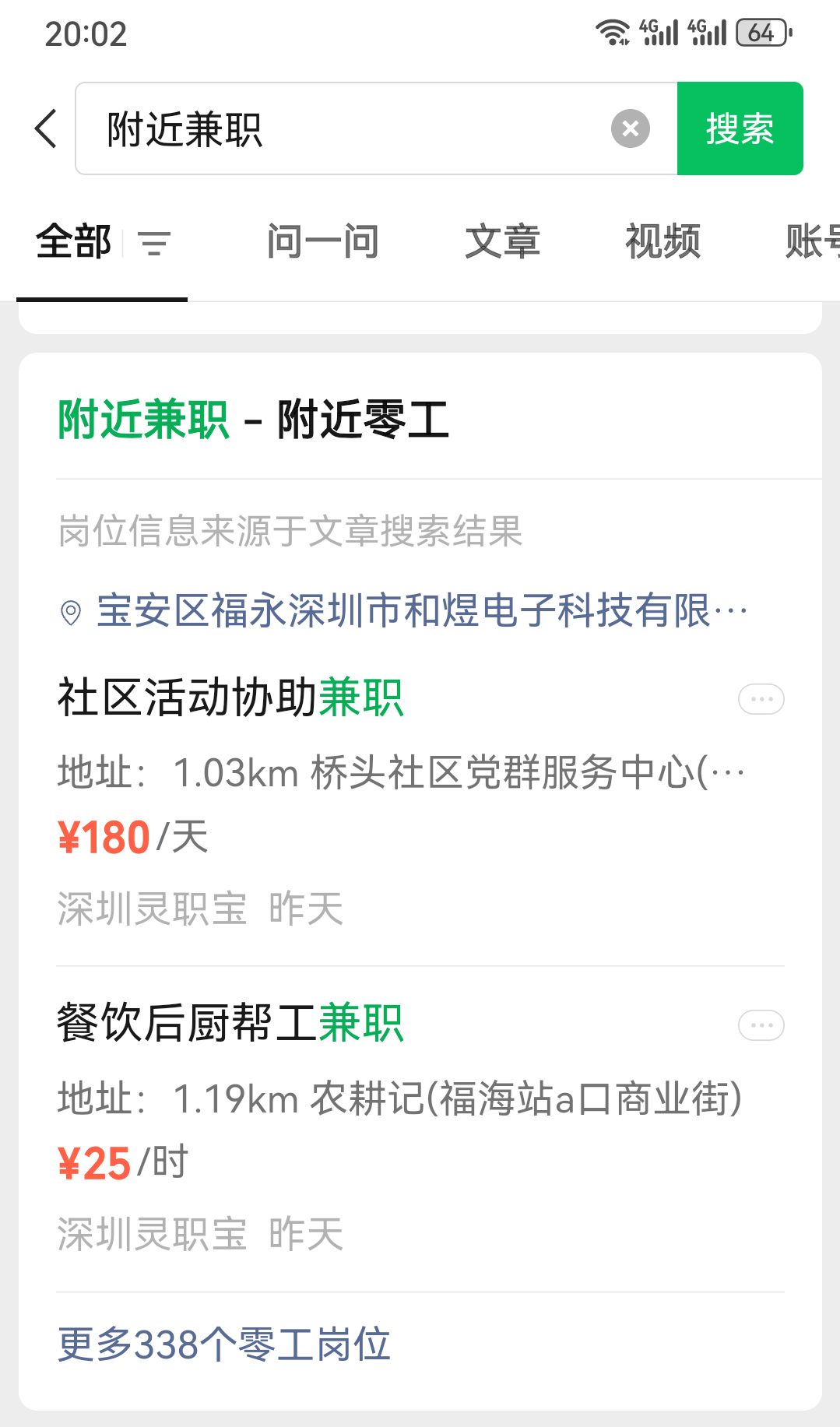
Task: Open more options for 餐饮后厨帮工兼职
Action: [760, 1025]
